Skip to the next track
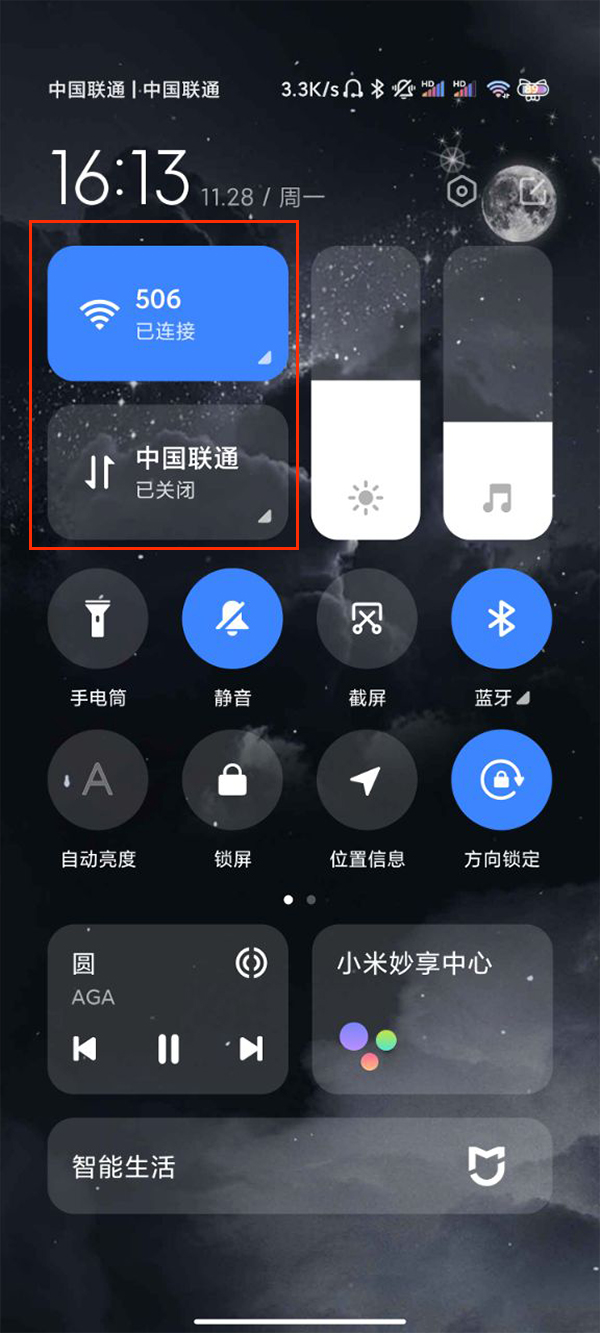The width and height of the screenshot is (600, 1333). 250,1049
